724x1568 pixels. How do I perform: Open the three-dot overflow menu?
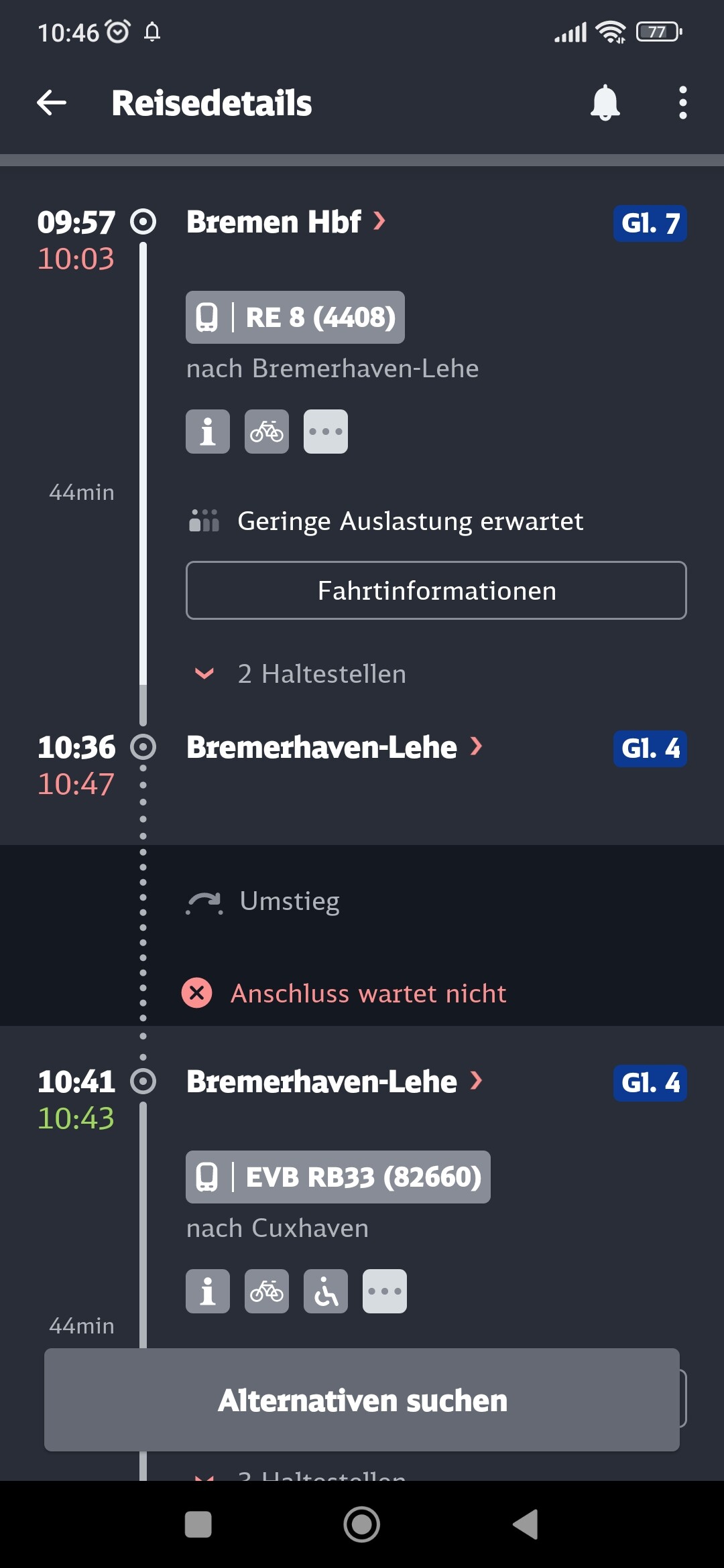tap(682, 103)
